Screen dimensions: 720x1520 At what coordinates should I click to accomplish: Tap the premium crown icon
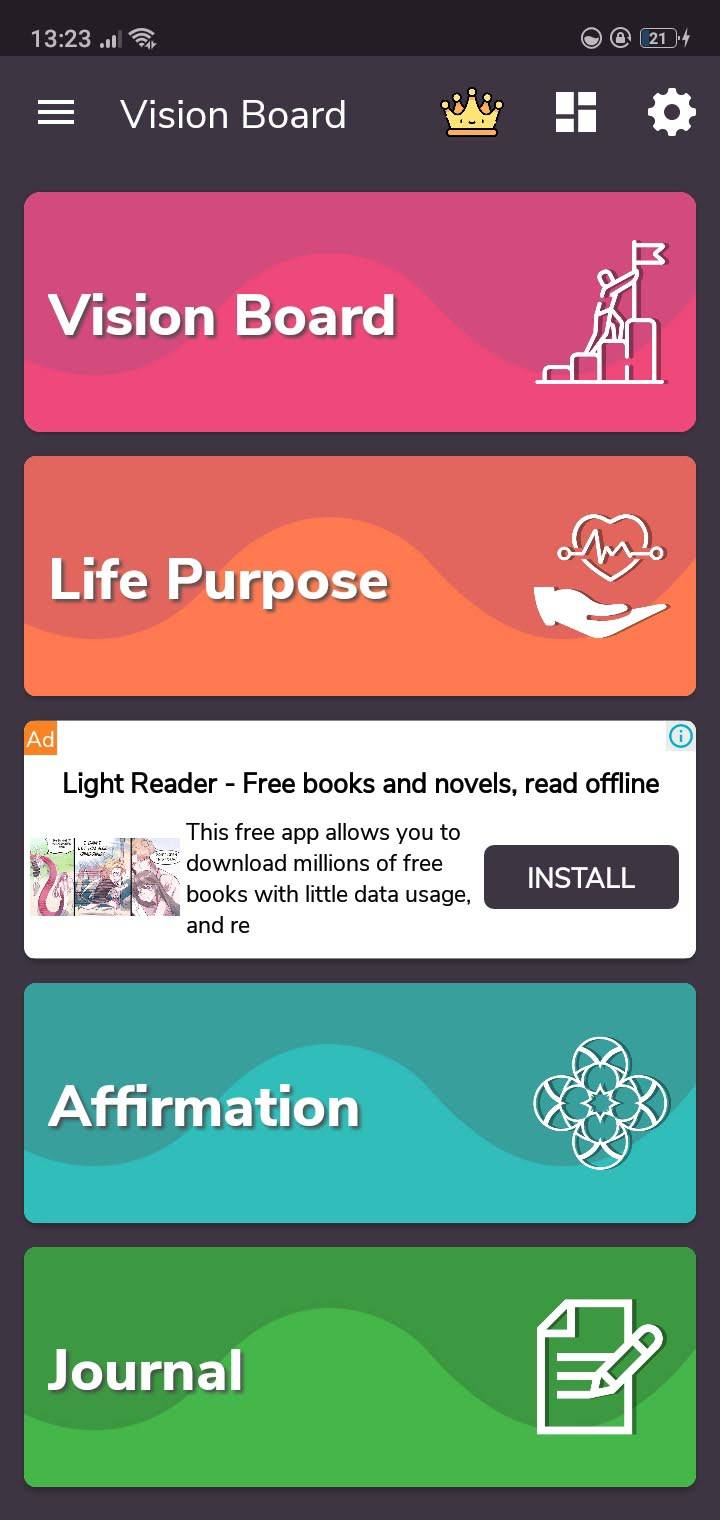(x=472, y=113)
